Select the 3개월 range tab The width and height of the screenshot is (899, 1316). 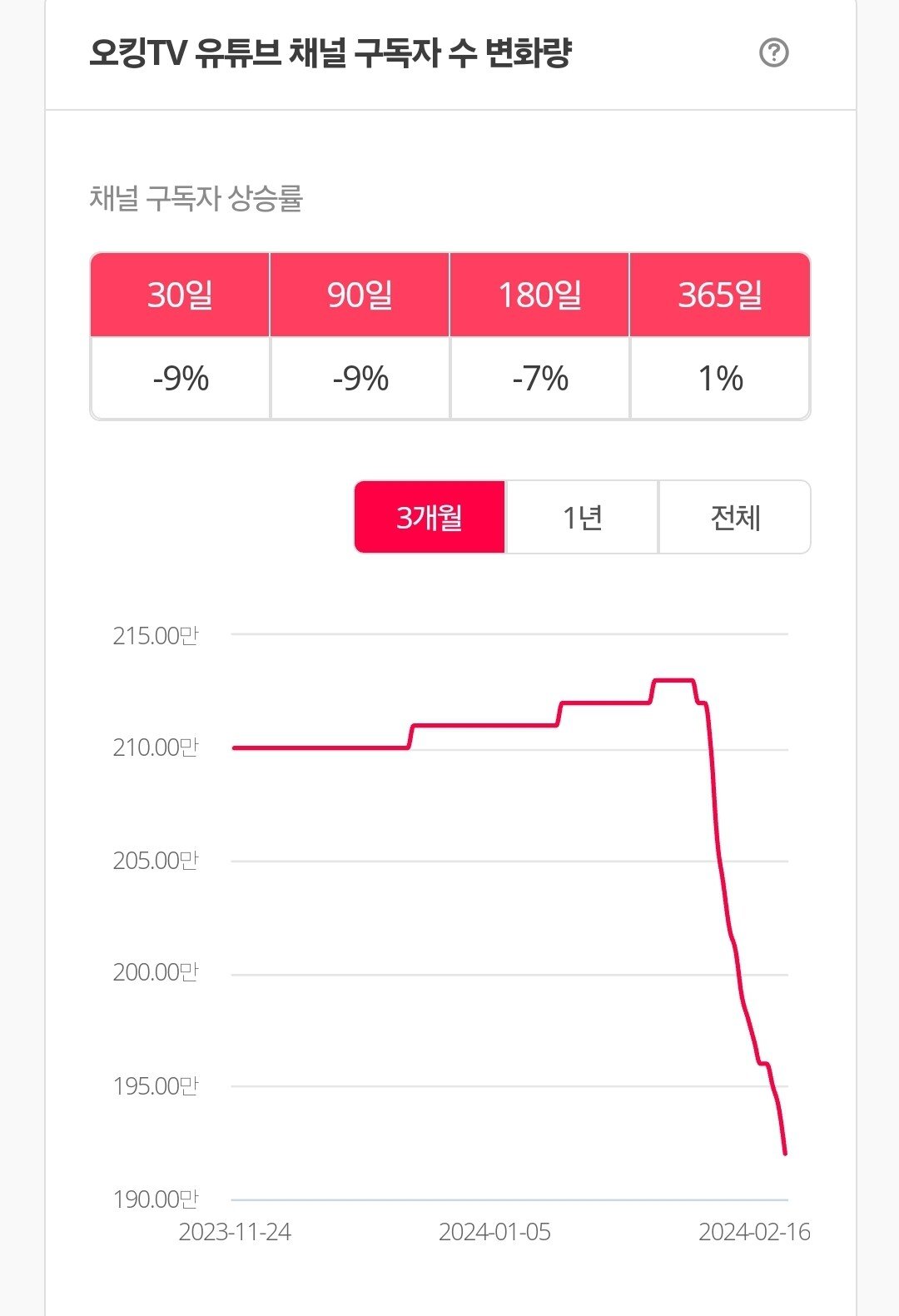[430, 518]
